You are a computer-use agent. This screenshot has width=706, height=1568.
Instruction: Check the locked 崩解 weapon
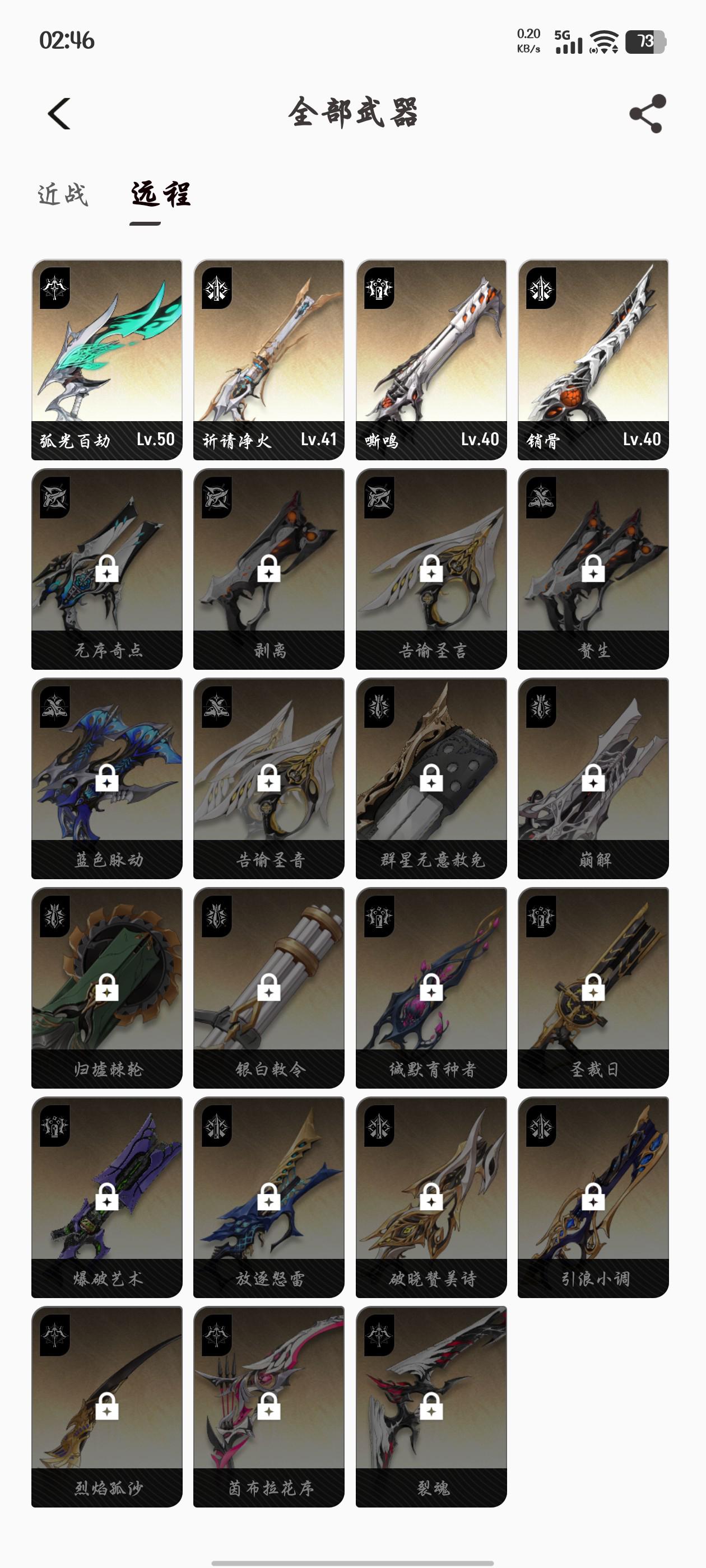point(593,778)
